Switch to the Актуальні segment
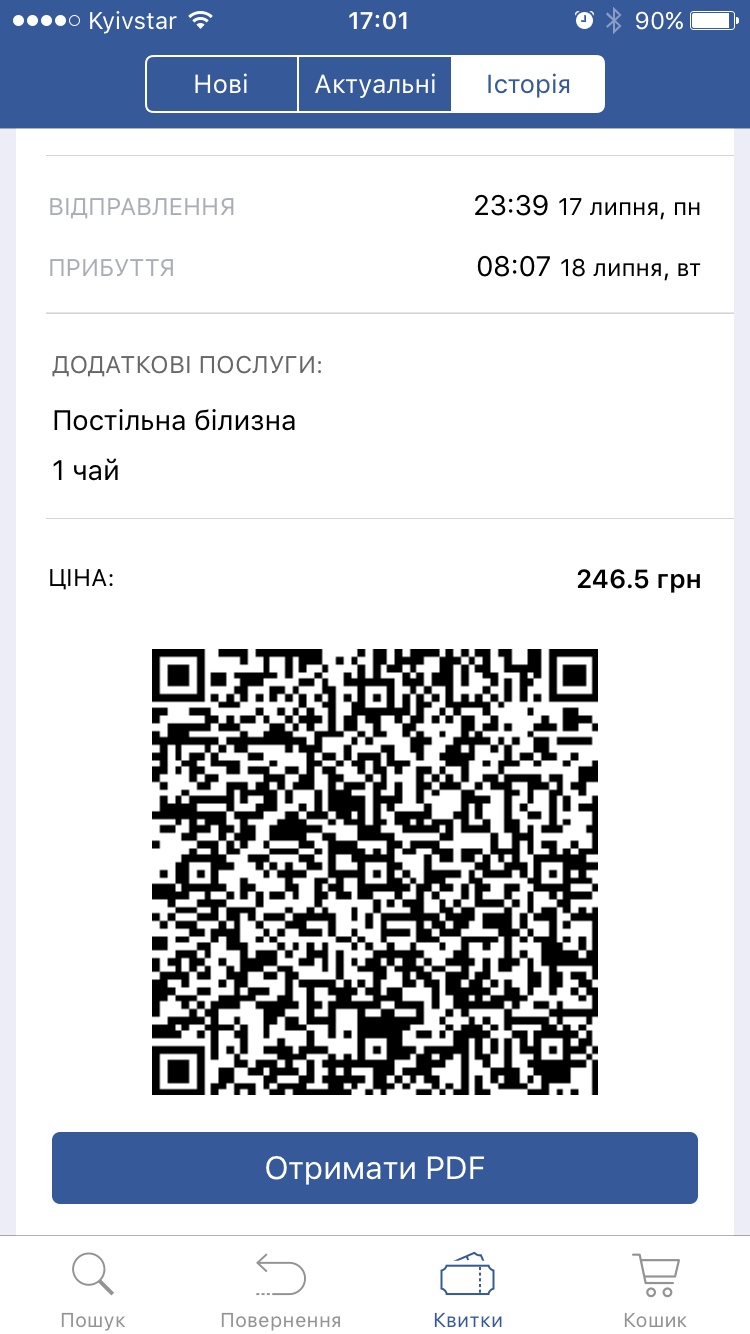Image resolution: width=750 pixels, height=1334 pixels. (x=375, y=84)
